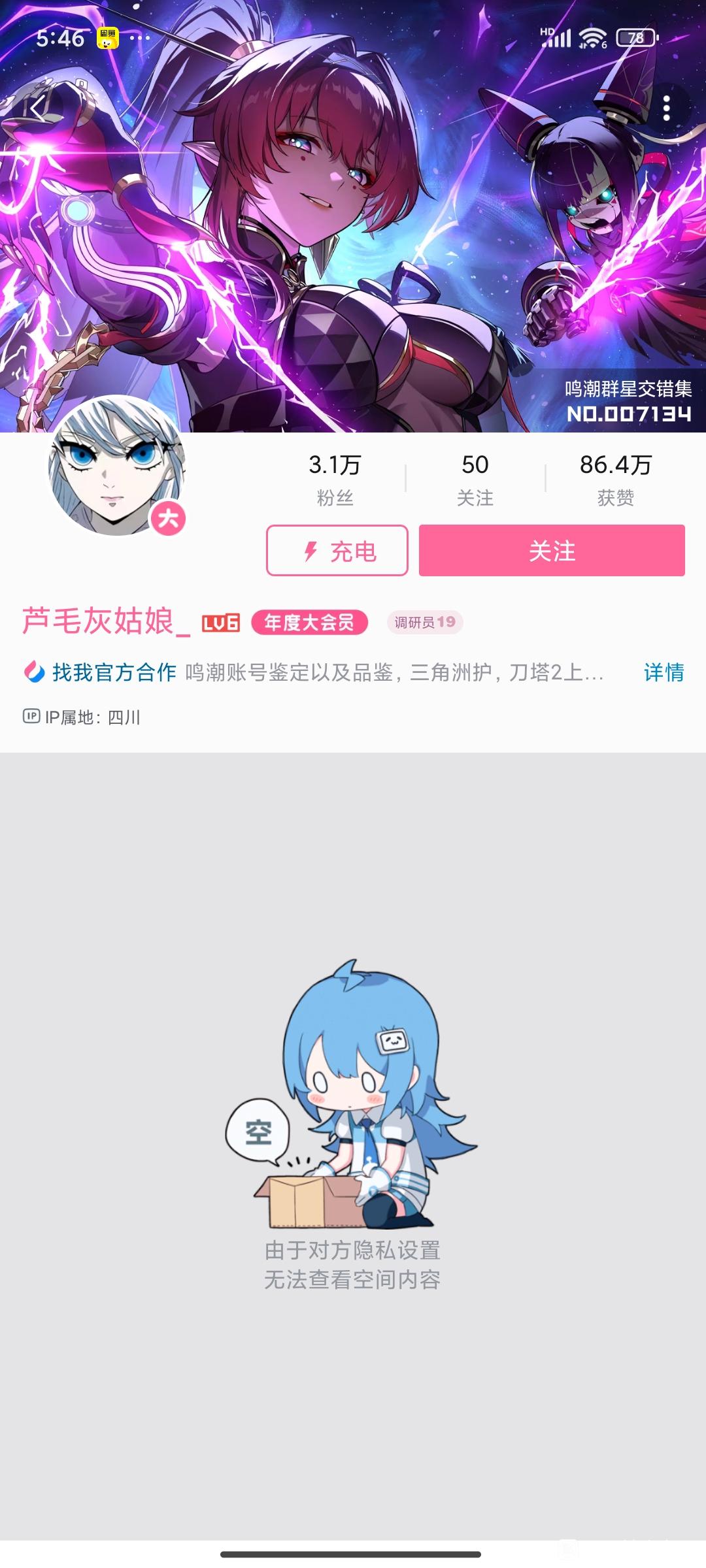Open the 年度大会员 membership badge
The height and width of the screenshot is (1568, 706).
tap(309, 623)
